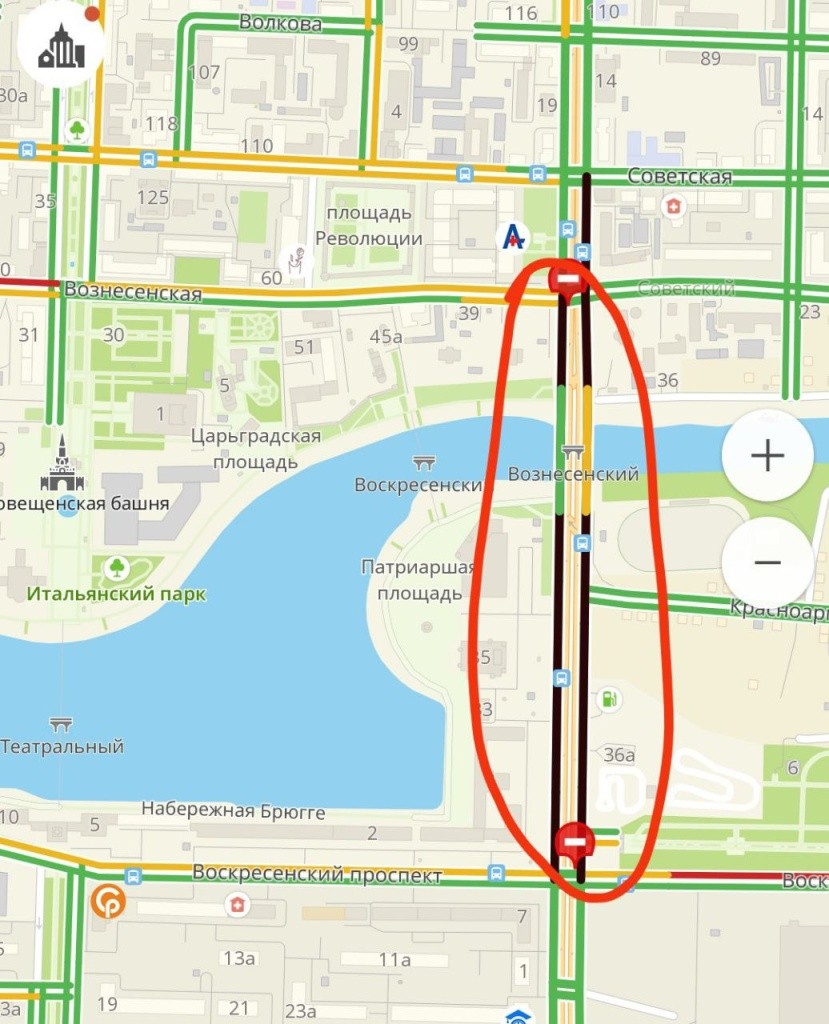Image resolution: width=829 pixels, height=1024 pixels.
Task: Zoom in on the map
Action: 767,457
